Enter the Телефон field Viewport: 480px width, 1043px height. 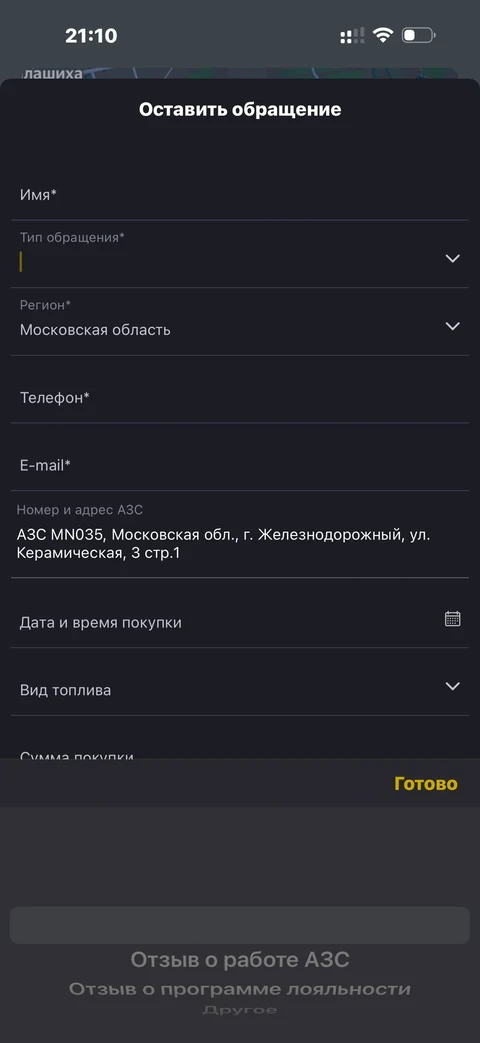pyautogui.click(x=239, y=398)
